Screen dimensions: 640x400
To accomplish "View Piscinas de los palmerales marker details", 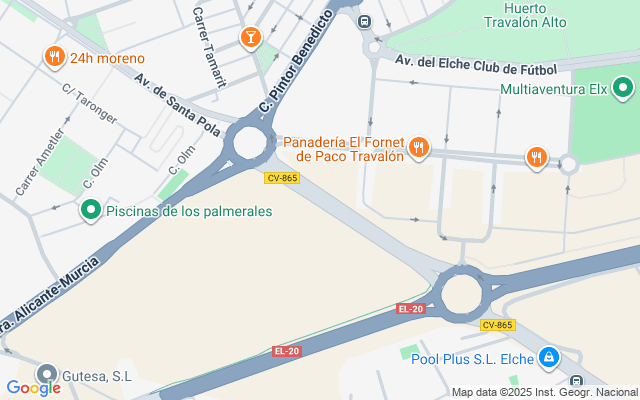I will click(x=90, y=211).
